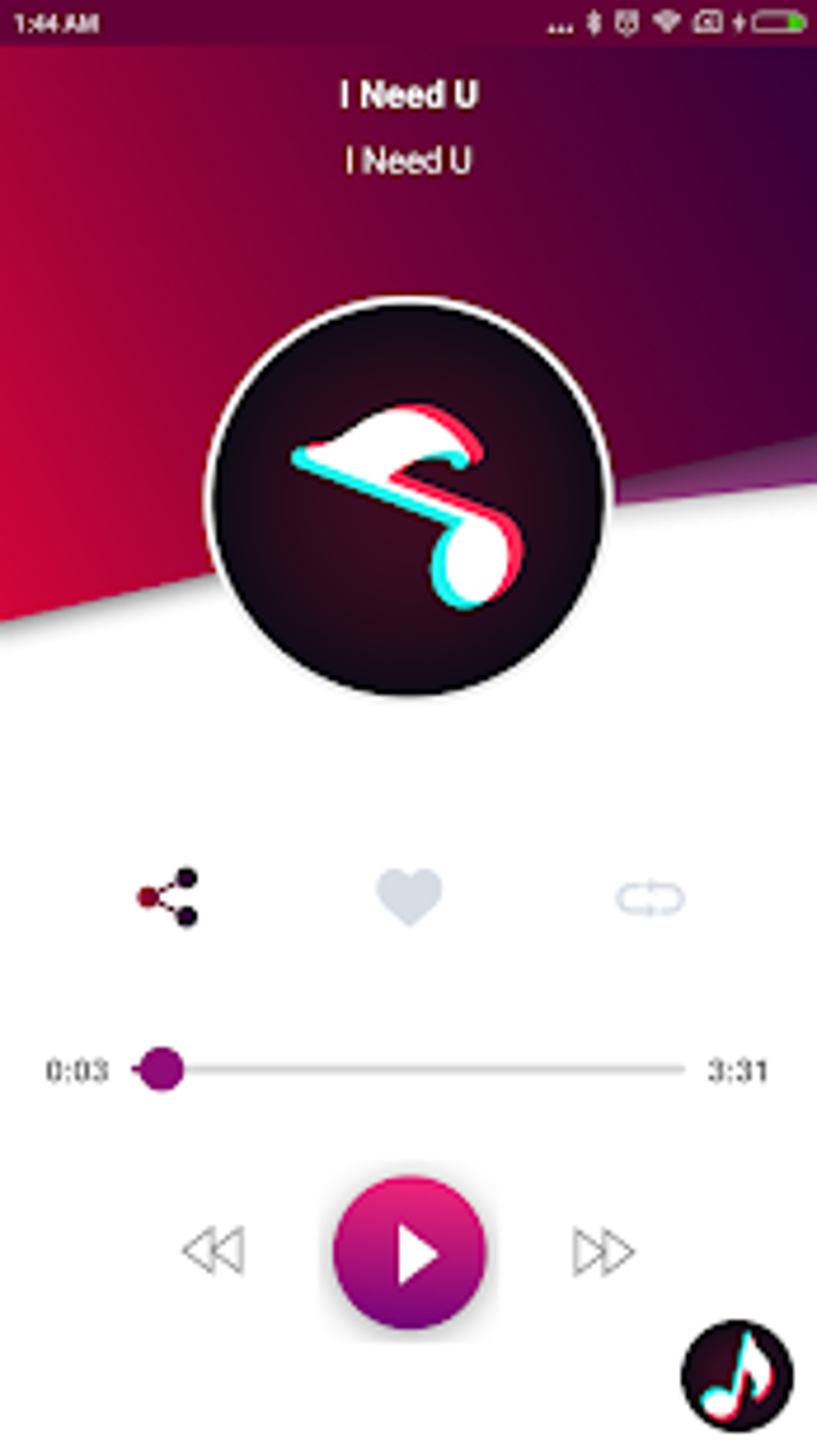Tap the playback seek bar
817x1456 pixels.
pos(408,1069)
